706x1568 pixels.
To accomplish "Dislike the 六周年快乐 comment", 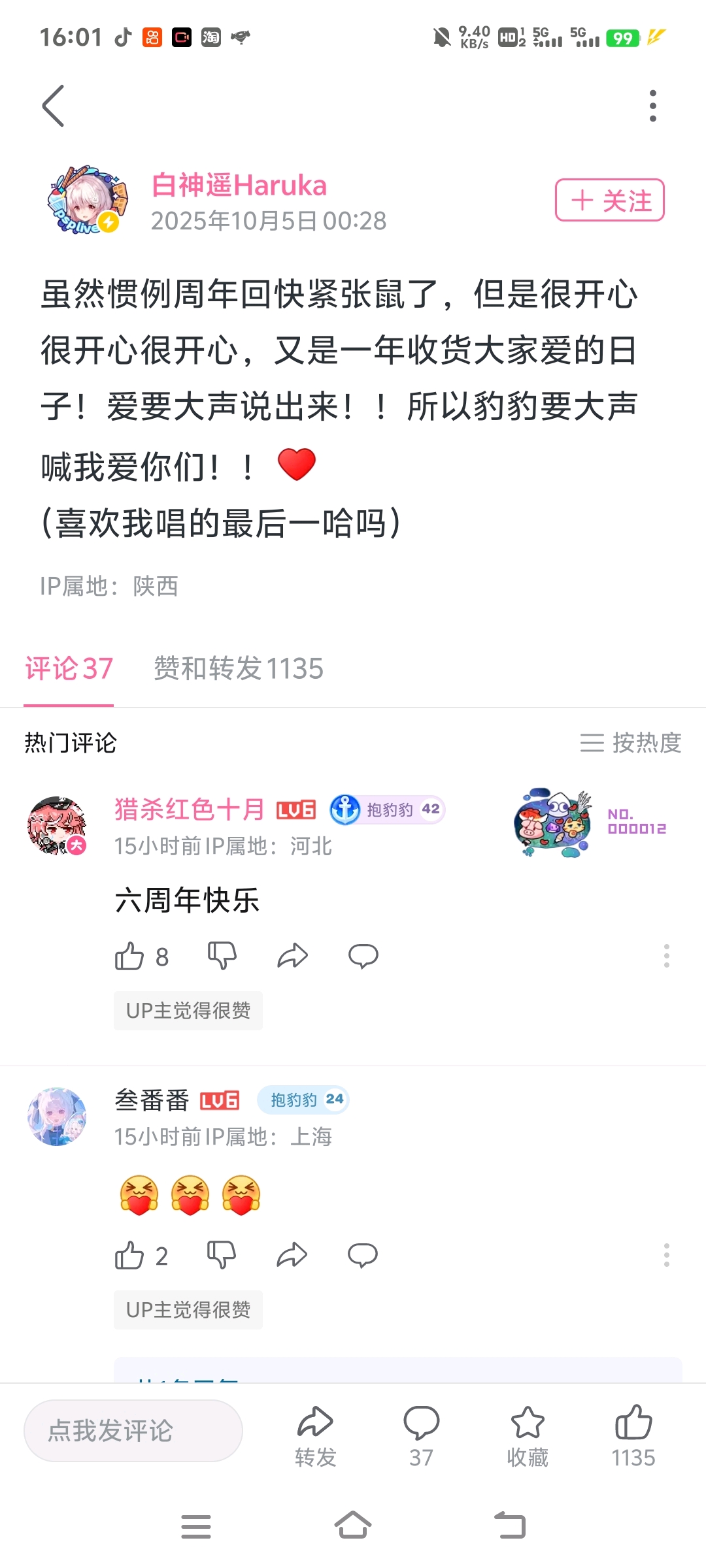I will click(222, 956).
